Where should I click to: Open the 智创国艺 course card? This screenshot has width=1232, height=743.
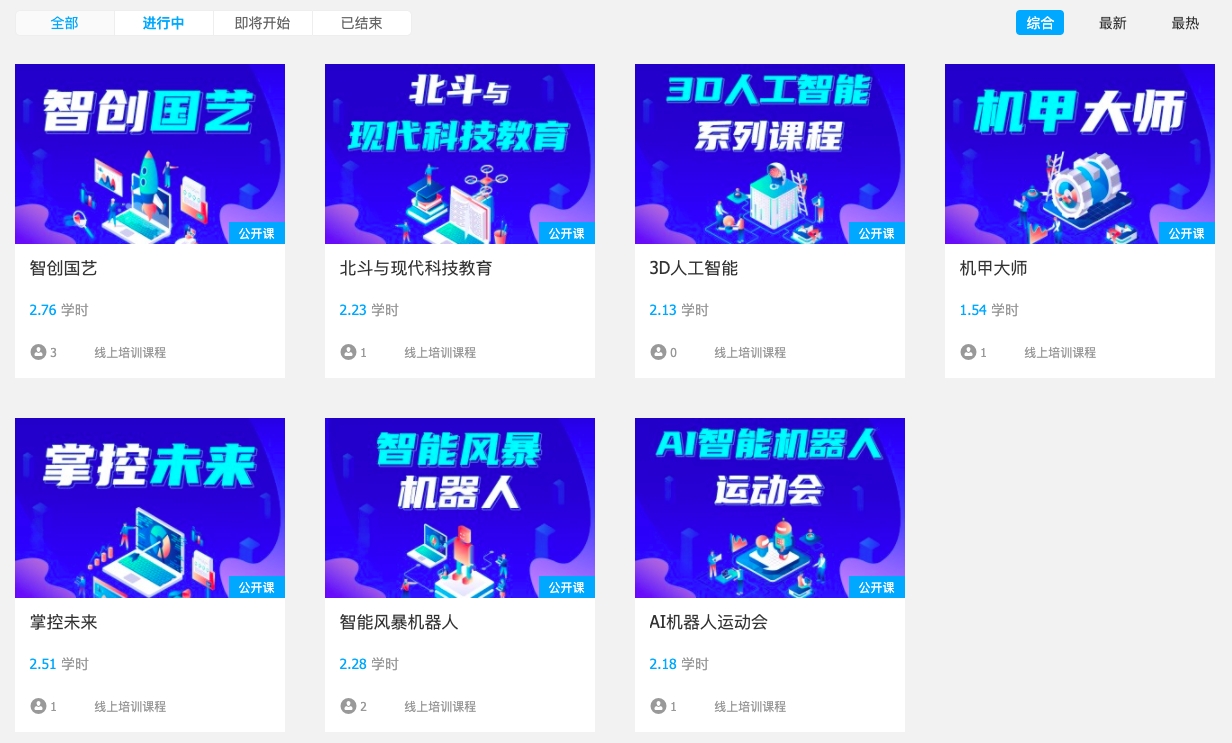coord(150,154)
